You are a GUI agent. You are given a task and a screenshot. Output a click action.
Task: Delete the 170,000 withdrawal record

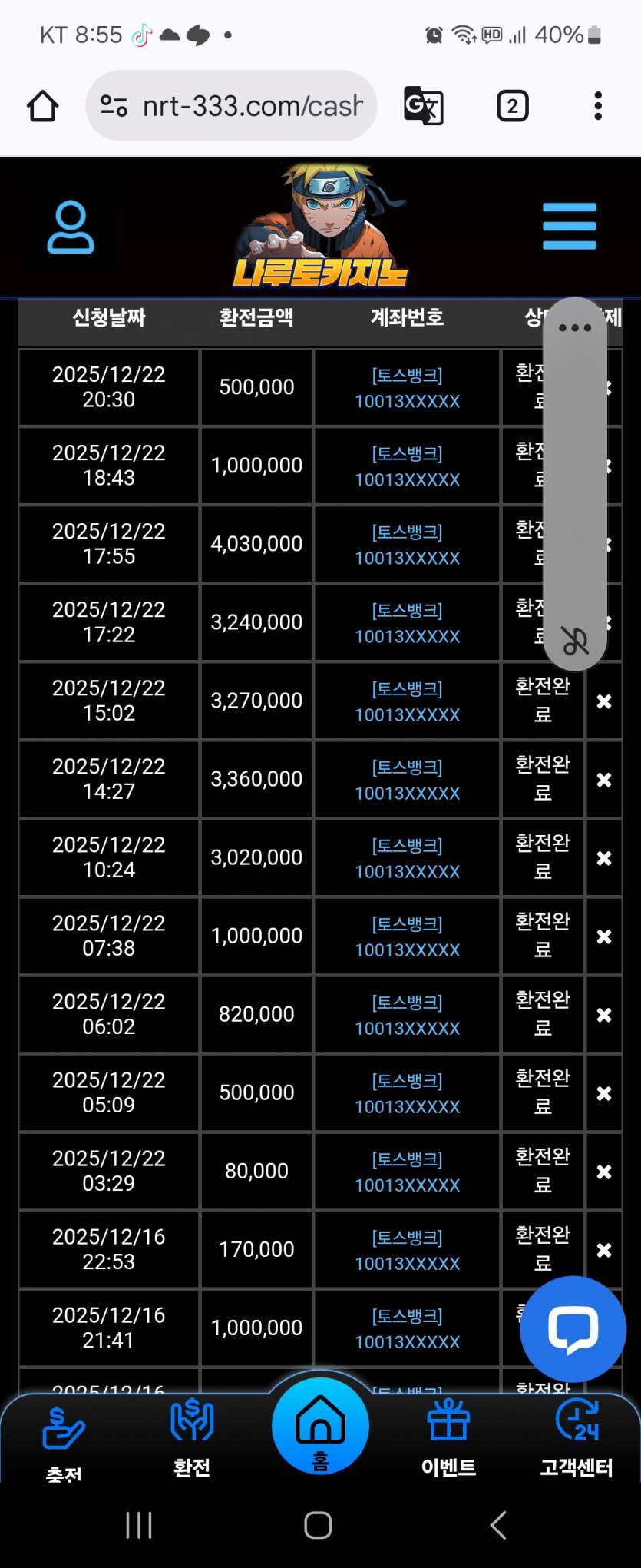point(604,1250)
